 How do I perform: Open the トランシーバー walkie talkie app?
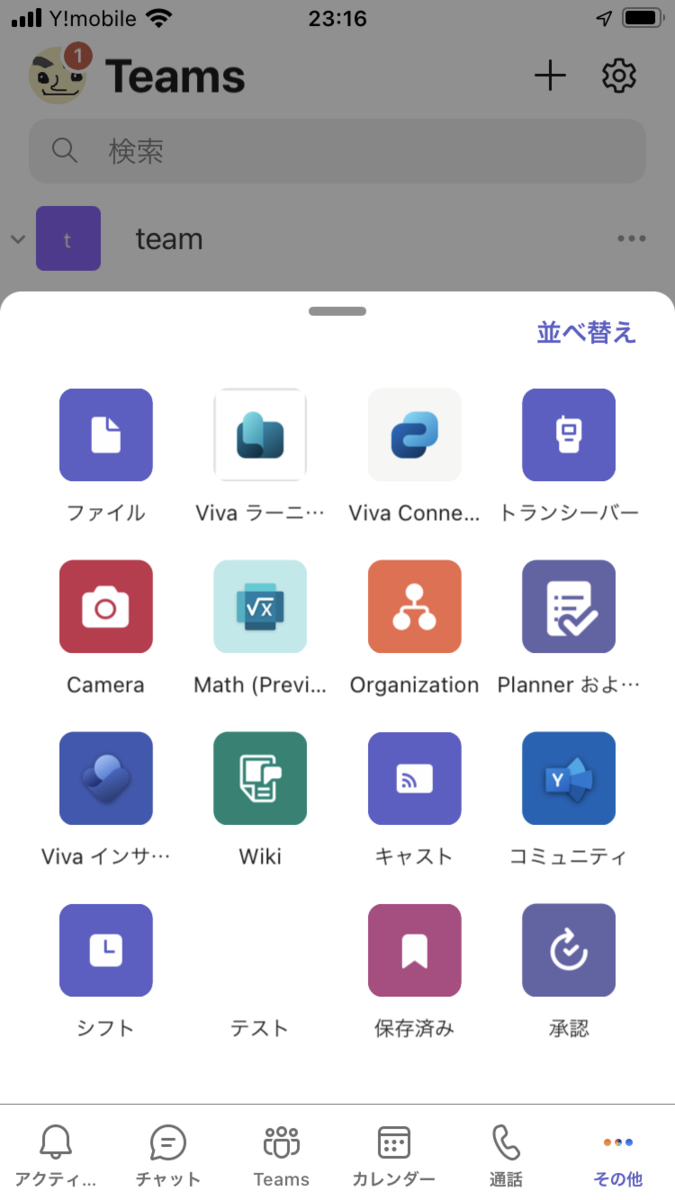point(568,435)
